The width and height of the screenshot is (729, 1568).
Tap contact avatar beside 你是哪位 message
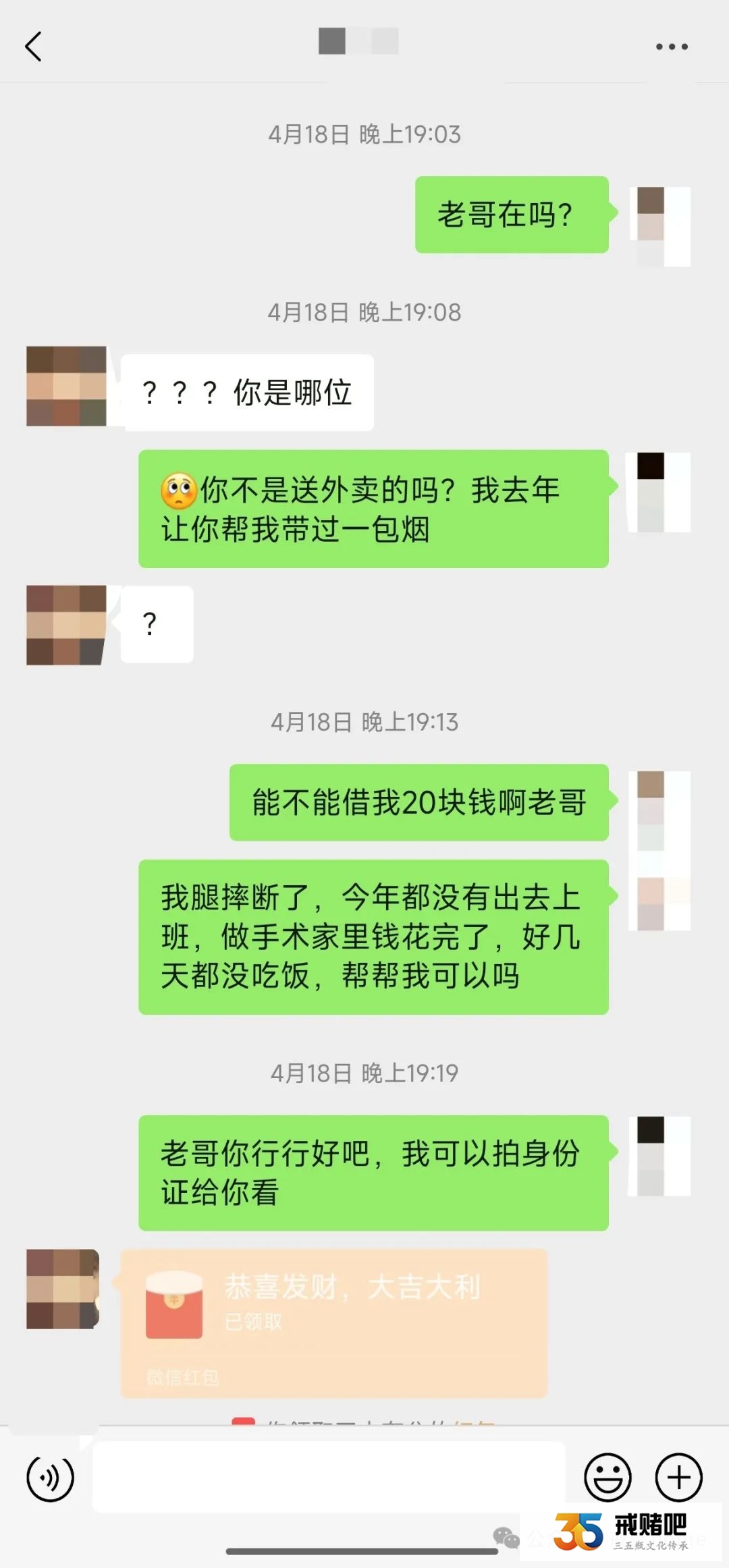(x=66, y=386)
